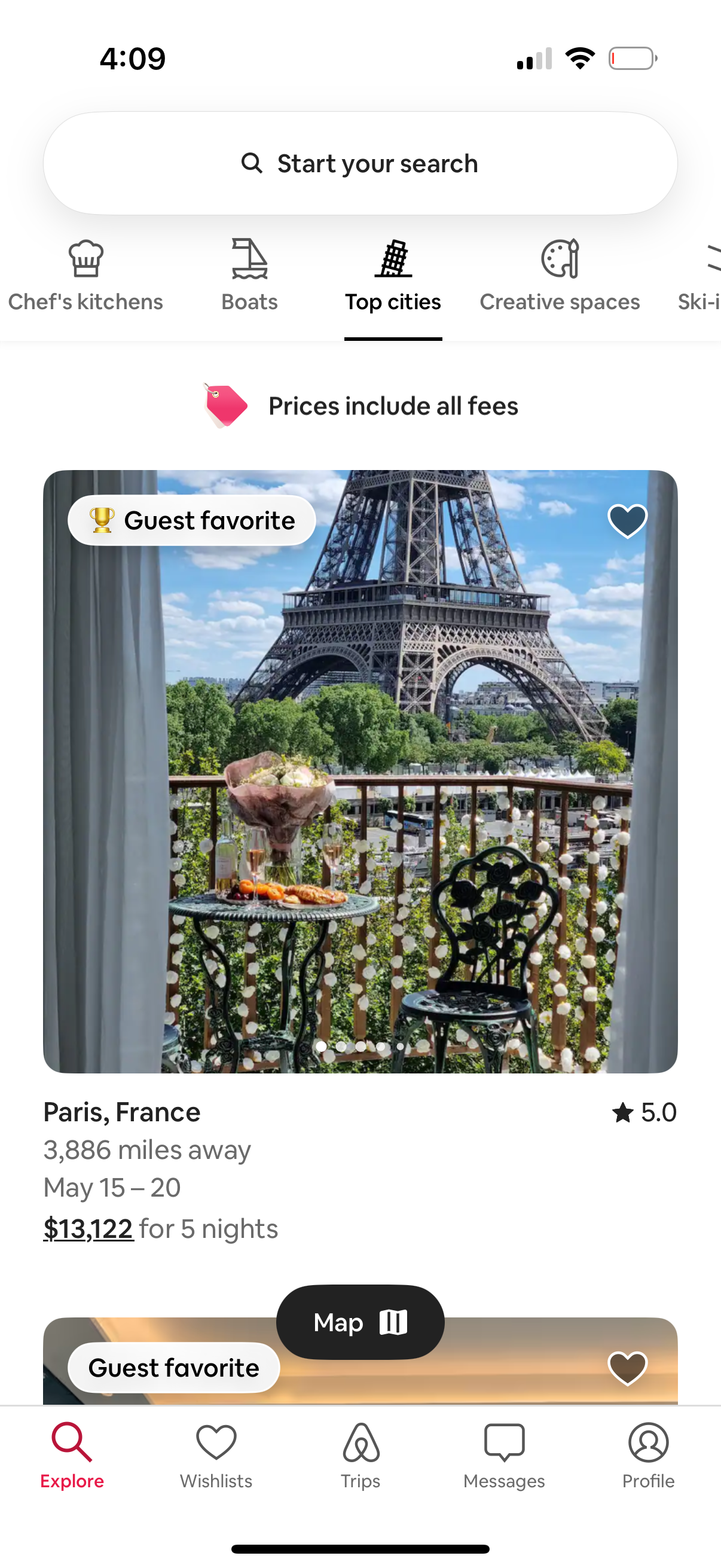
Task: Switch to the Top cities tab
Action: [x=393, y=277]
